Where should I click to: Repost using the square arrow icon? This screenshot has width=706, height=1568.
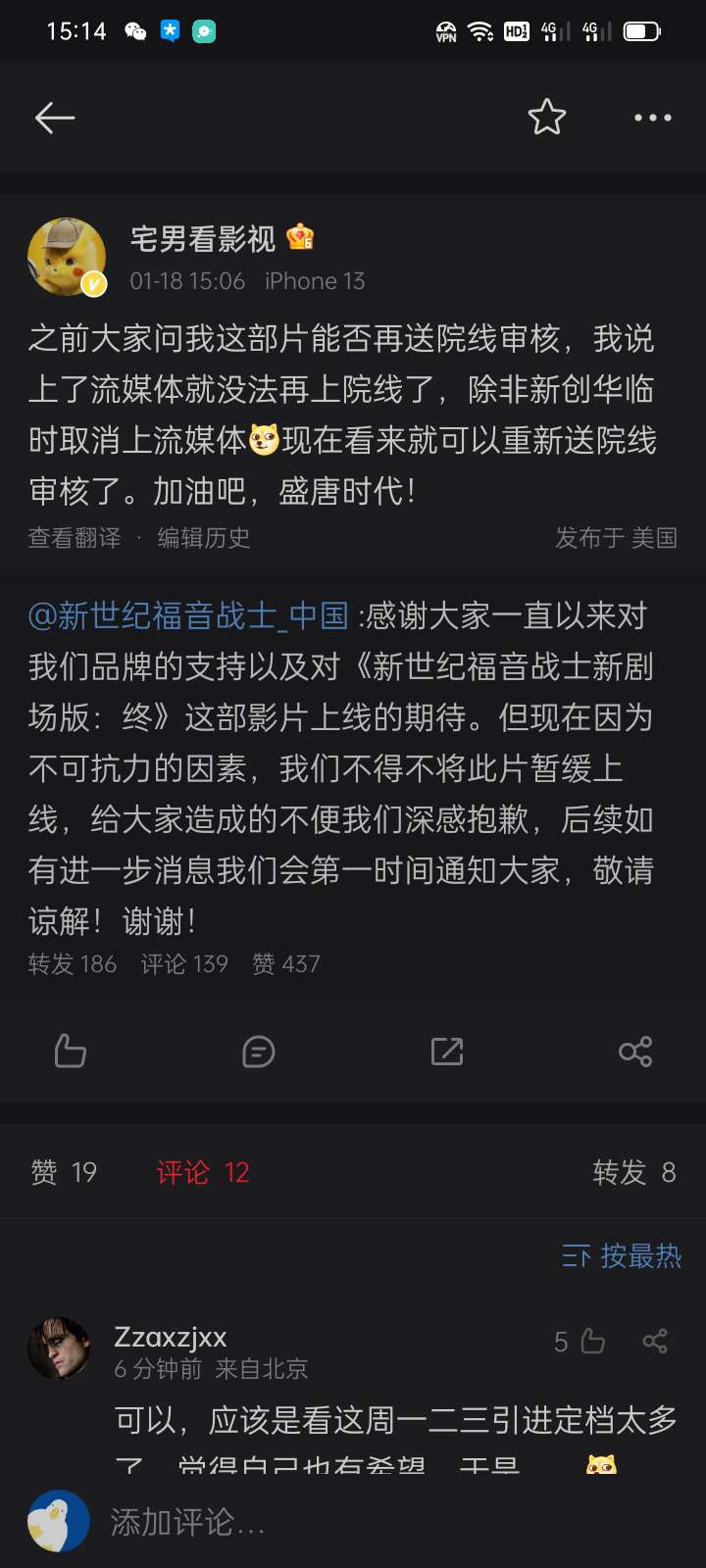click(446, 1052)
